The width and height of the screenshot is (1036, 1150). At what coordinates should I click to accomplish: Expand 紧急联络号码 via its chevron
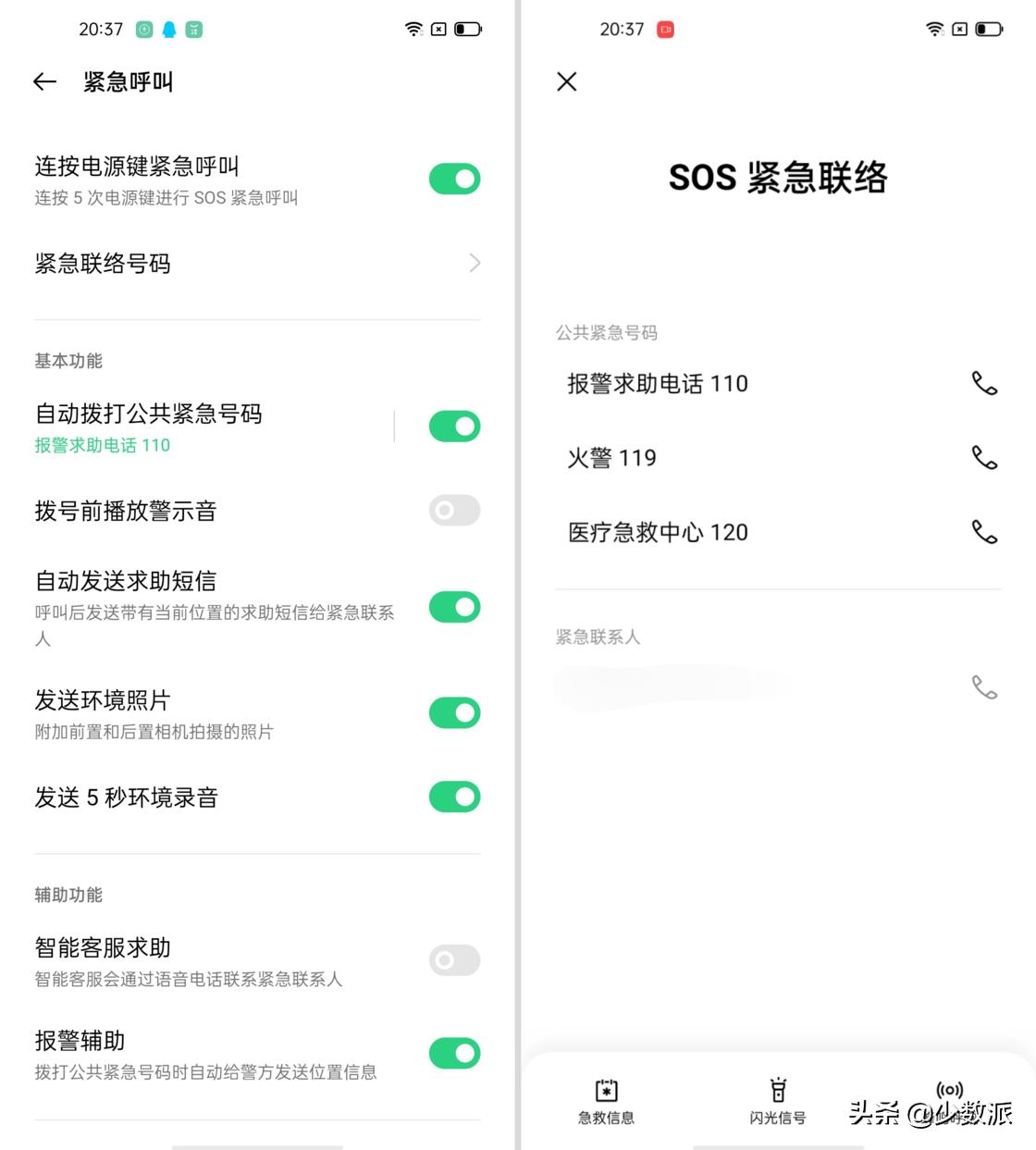tap(474, 264)
